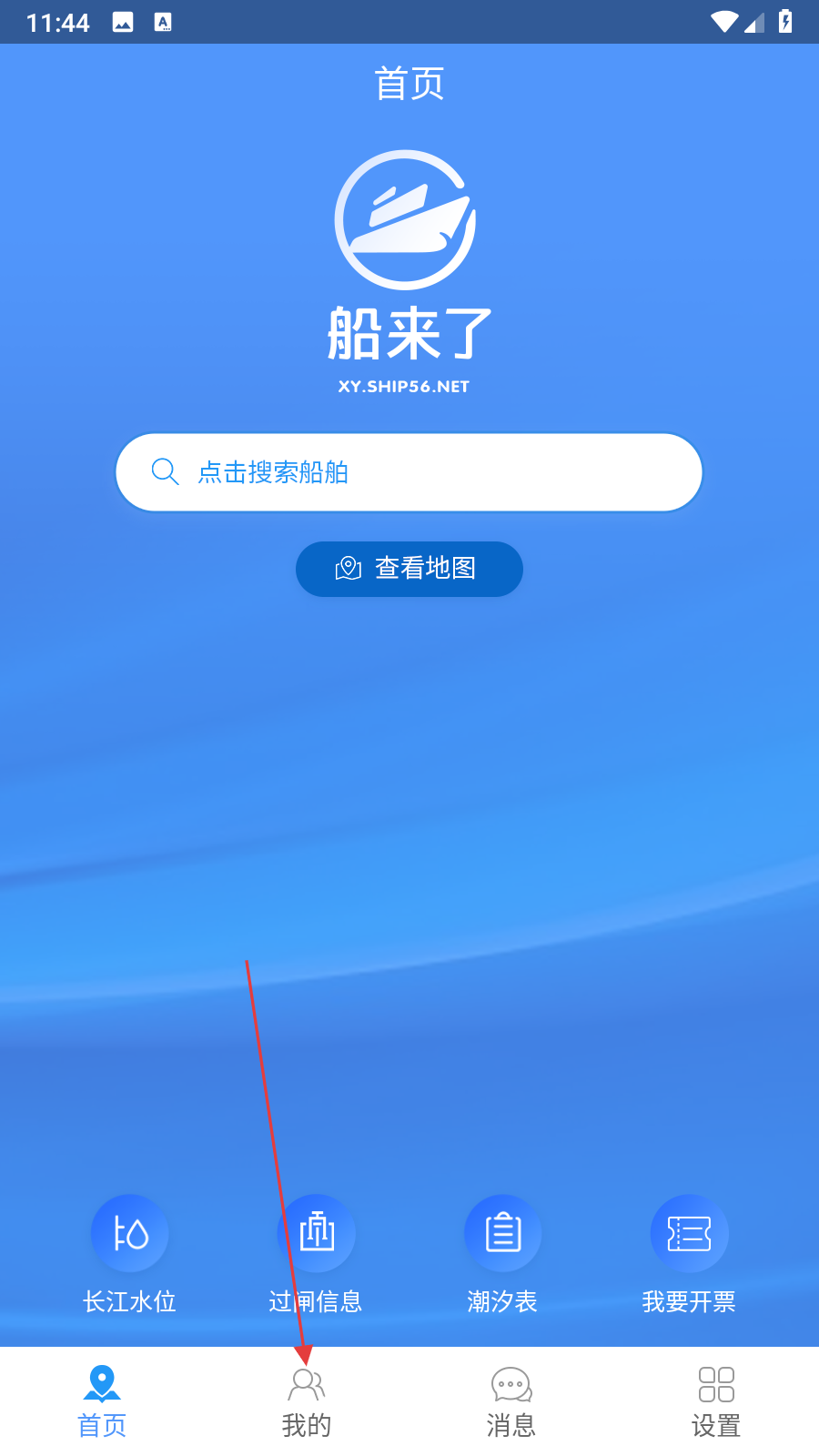The height and width of the screenshot is (1456, 819).
Task: Switch to the 首页 tab
Action: pyautogui.click(x=102, y=1401)
